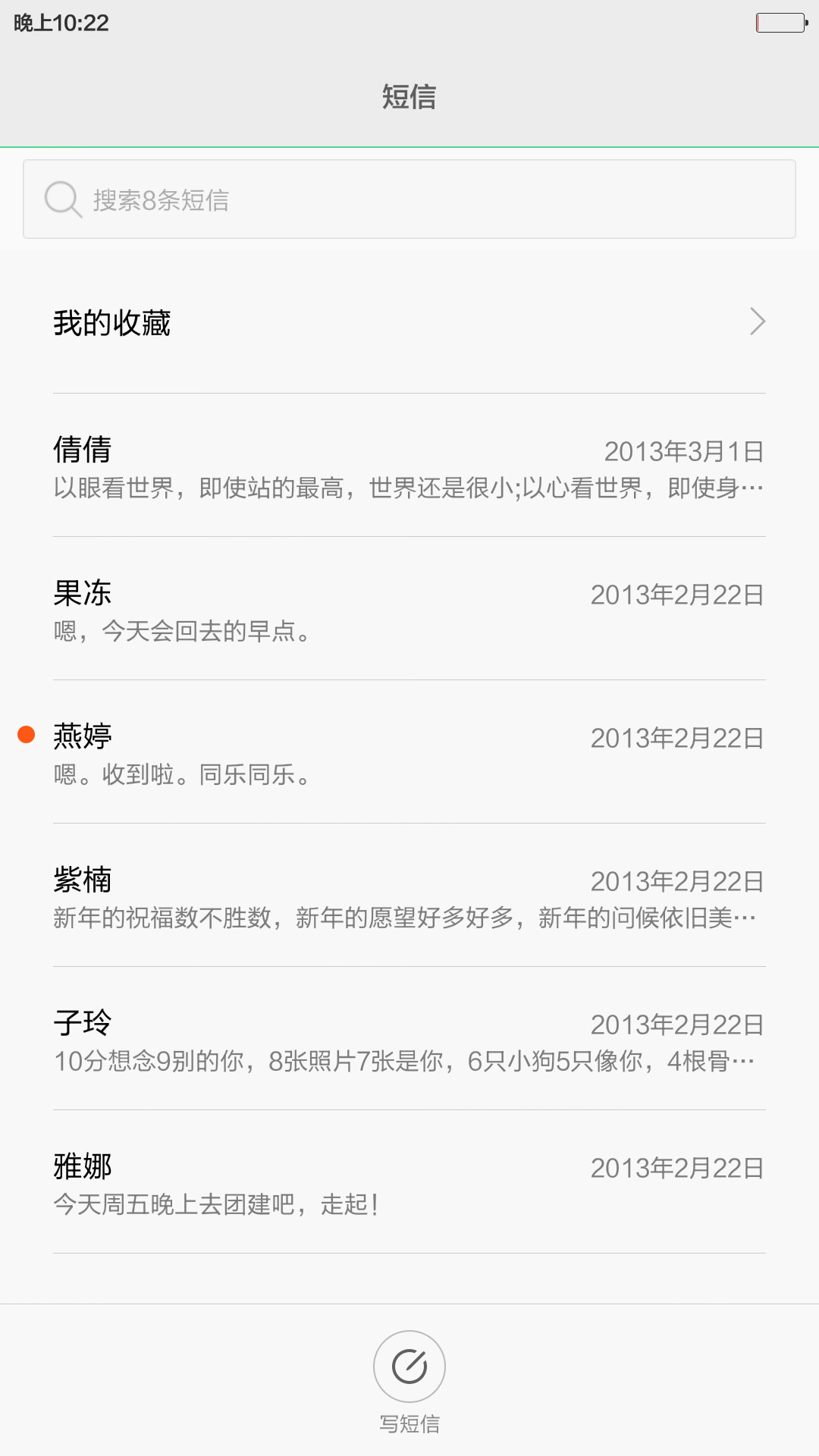Open 紫楠's new year greeting thread
This screenshot has height=1456, width=819.
409,896
